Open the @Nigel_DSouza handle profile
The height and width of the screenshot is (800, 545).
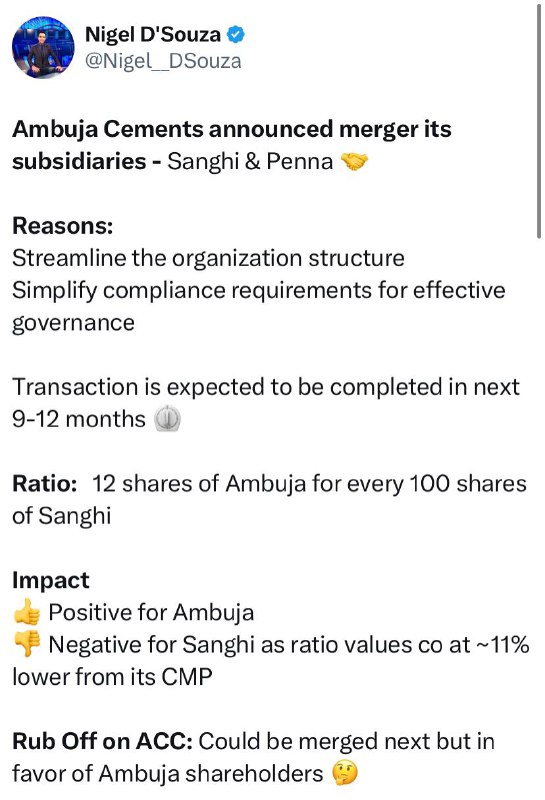click(163, 62)
